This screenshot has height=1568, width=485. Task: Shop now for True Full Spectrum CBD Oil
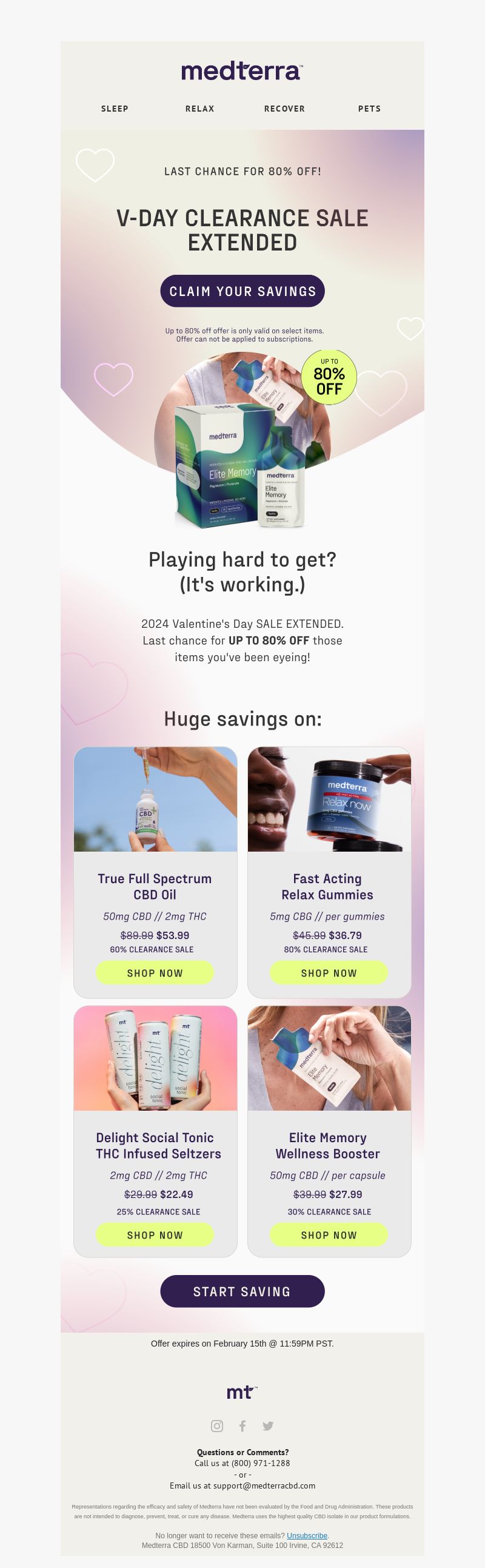[x=155, y=973]
